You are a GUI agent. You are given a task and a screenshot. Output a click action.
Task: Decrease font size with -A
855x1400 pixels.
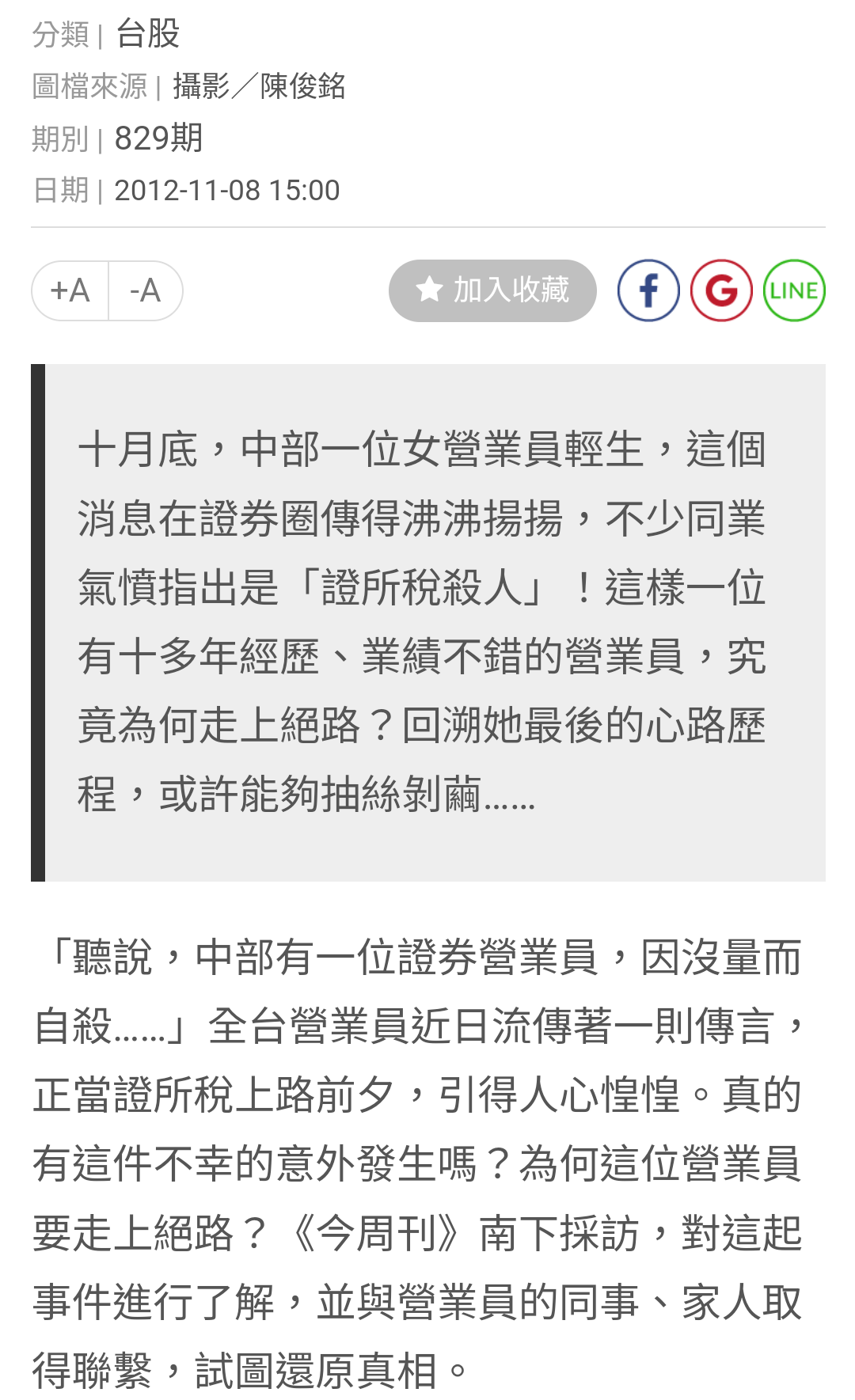(x=146, y=290)
